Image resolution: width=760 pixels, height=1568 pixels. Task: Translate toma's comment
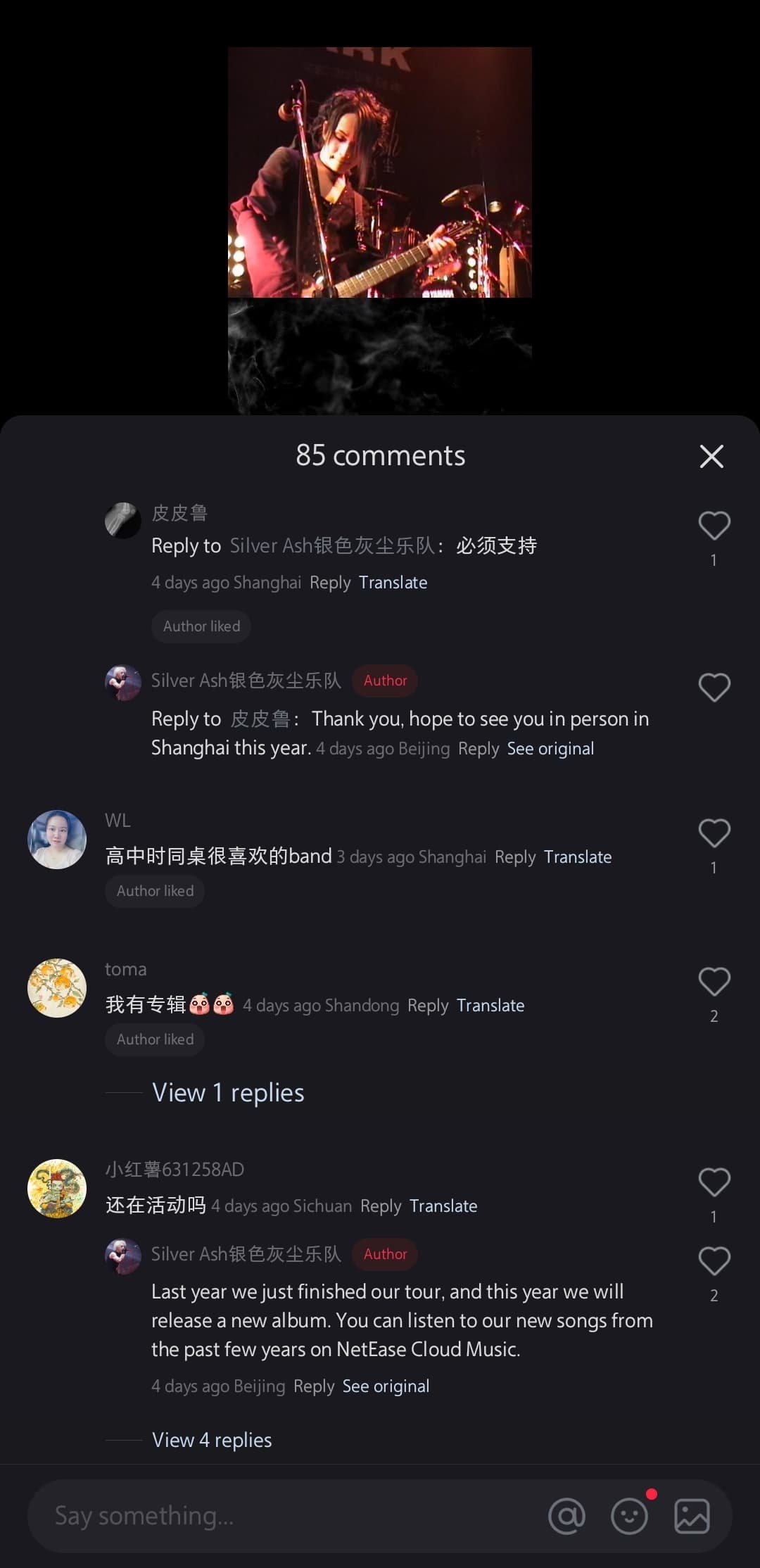coord(490,1006)
